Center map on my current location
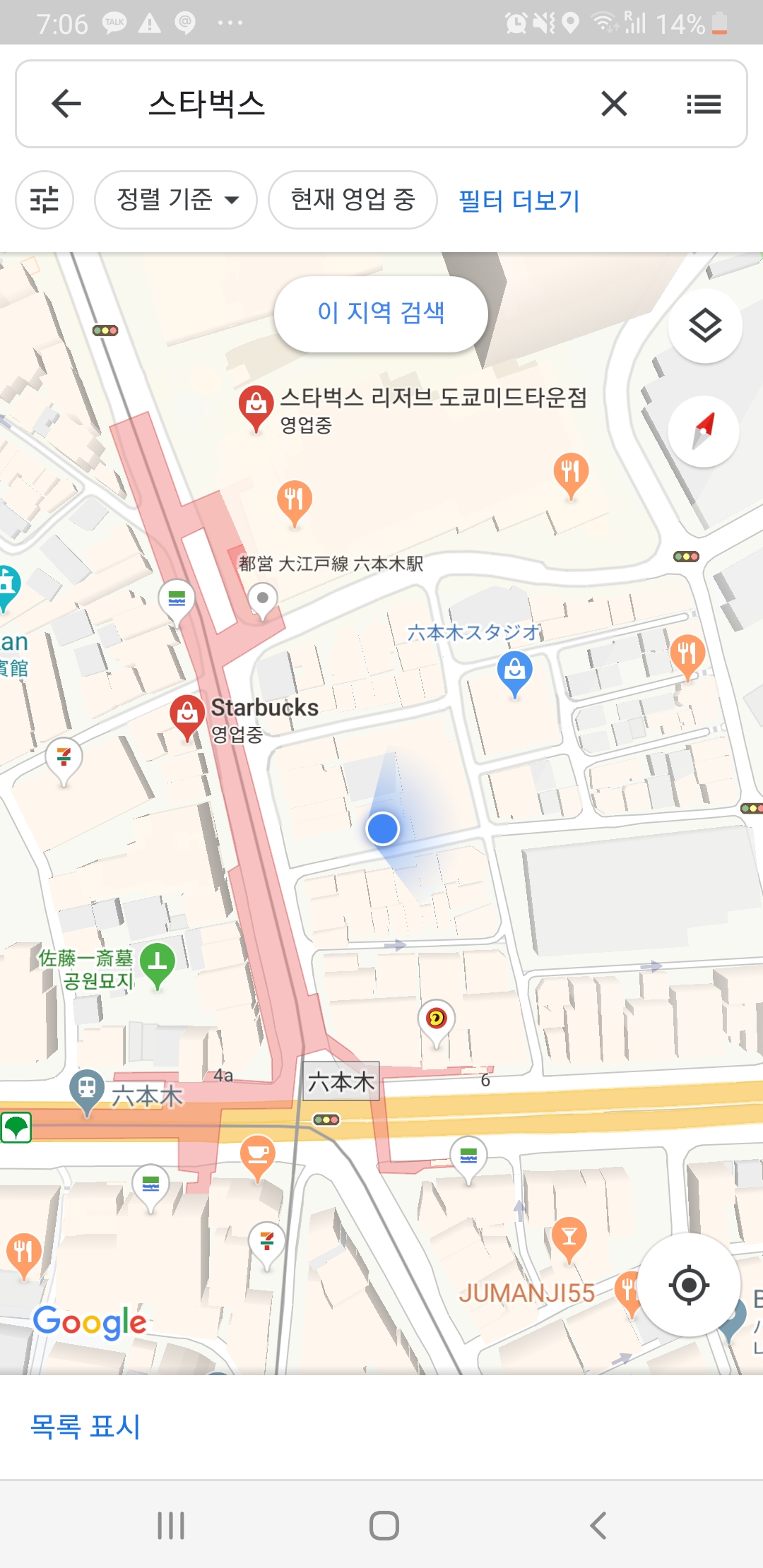This screenshot has width=763, height=1568. 689,1285
